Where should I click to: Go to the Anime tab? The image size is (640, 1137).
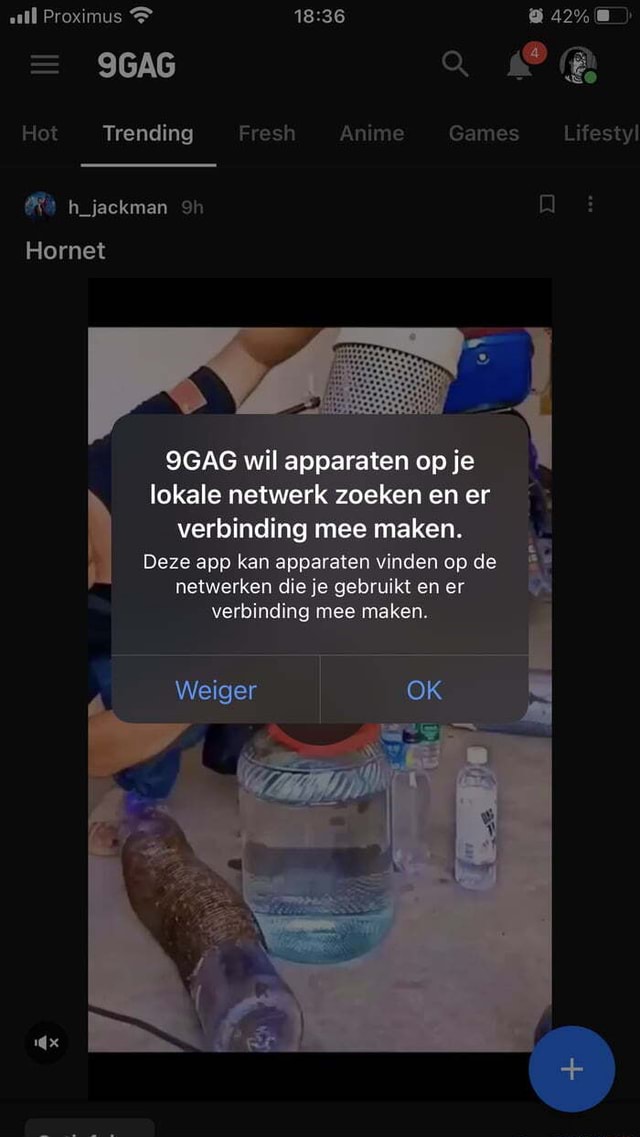click(372, 133)
